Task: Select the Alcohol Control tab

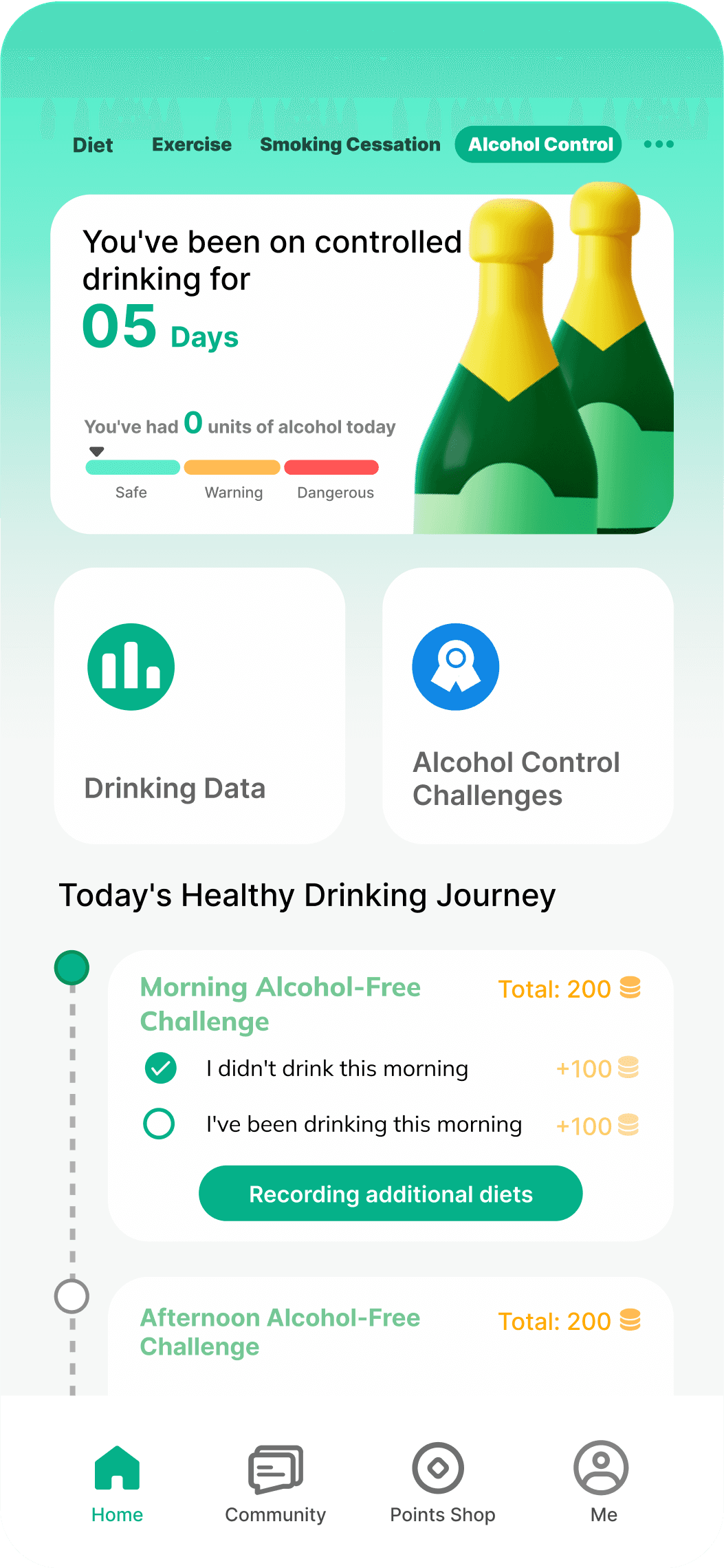Action: [x=540, y=144]
